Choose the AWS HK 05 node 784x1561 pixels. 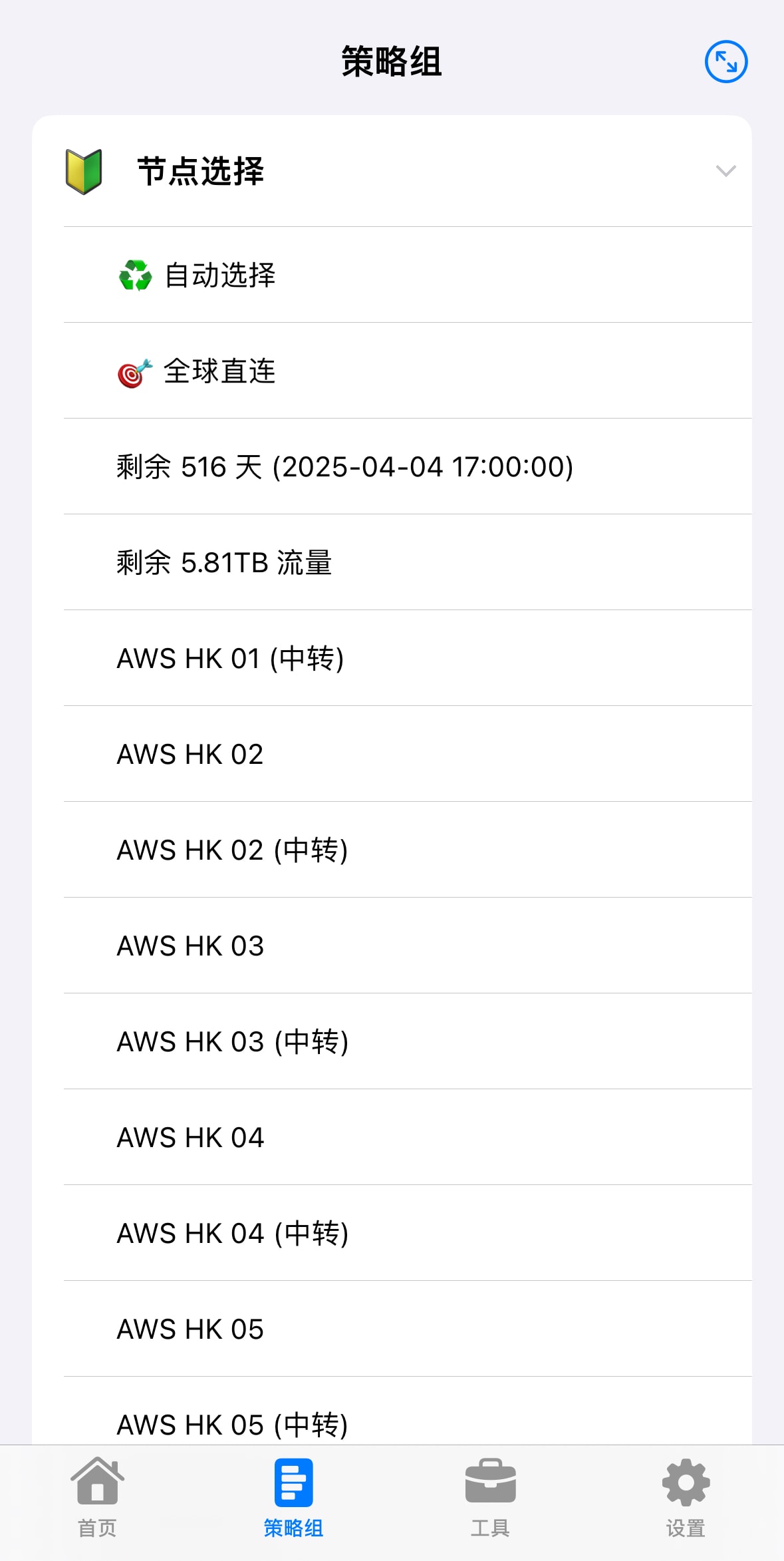click(x=408, y=1329)
